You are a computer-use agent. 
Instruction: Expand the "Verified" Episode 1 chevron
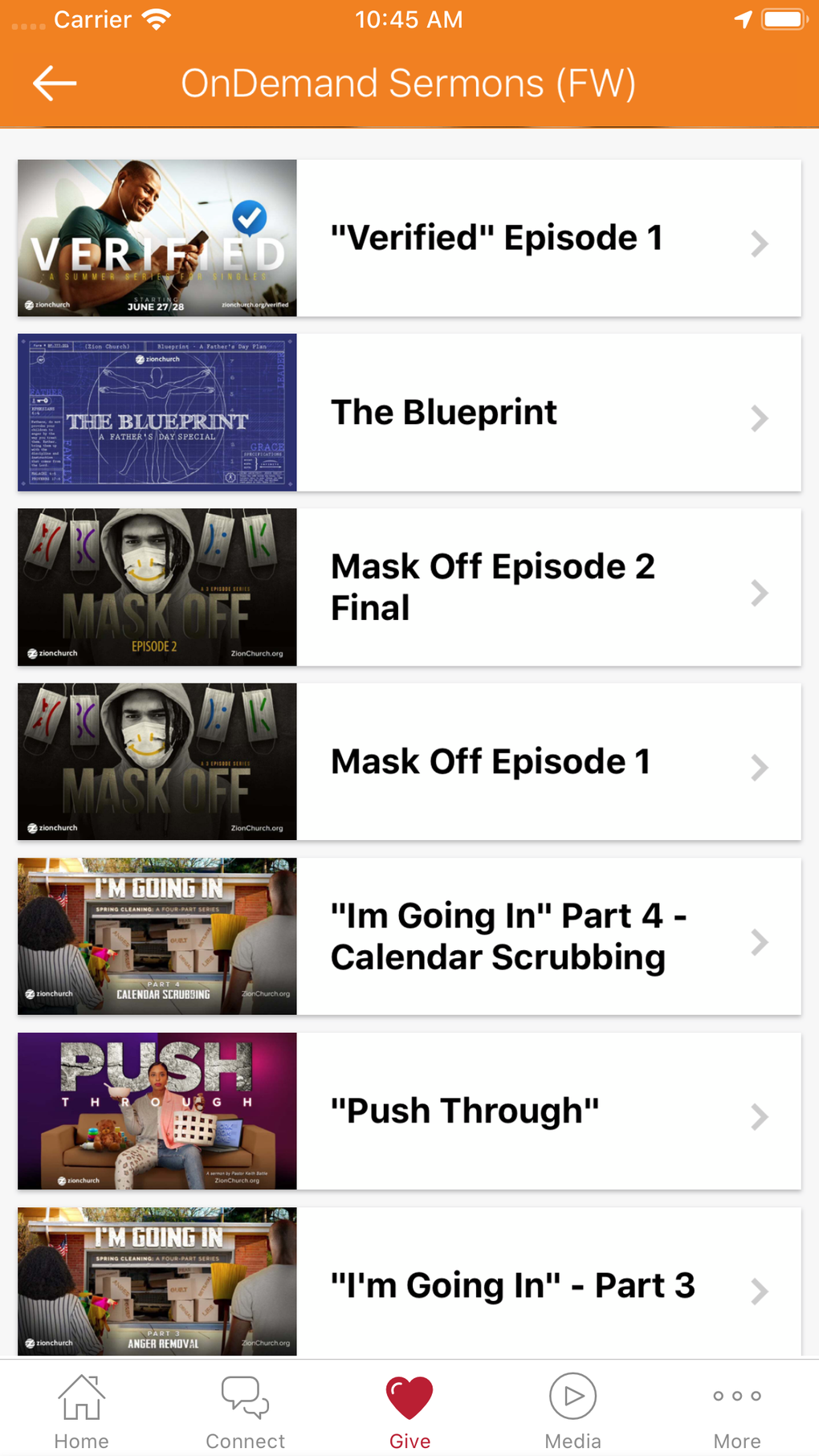[759, 243]
